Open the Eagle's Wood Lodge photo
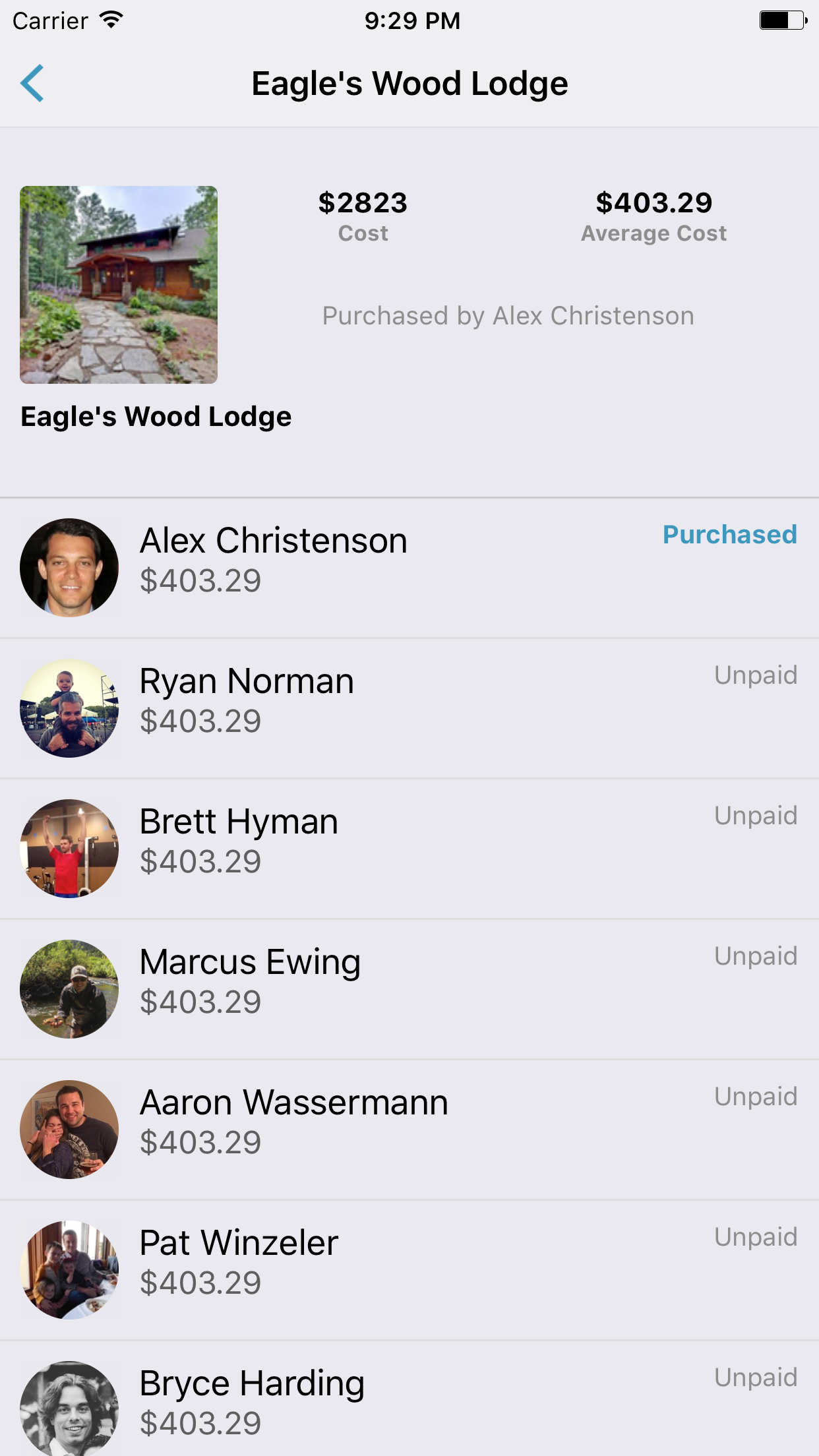 (x=119, y=285)
